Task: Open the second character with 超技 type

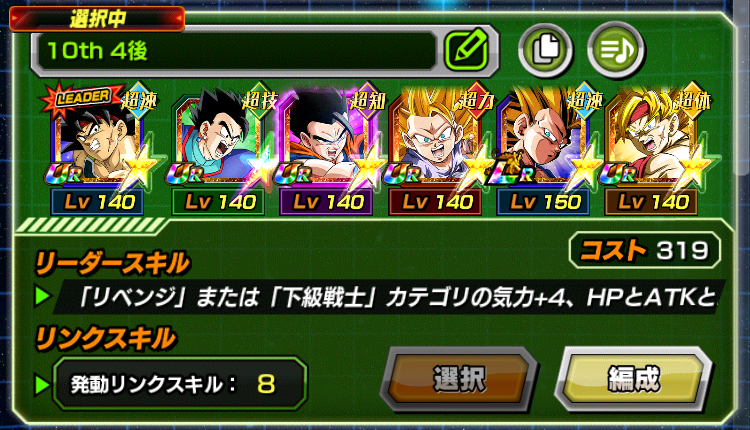Action: coord(222,140)
